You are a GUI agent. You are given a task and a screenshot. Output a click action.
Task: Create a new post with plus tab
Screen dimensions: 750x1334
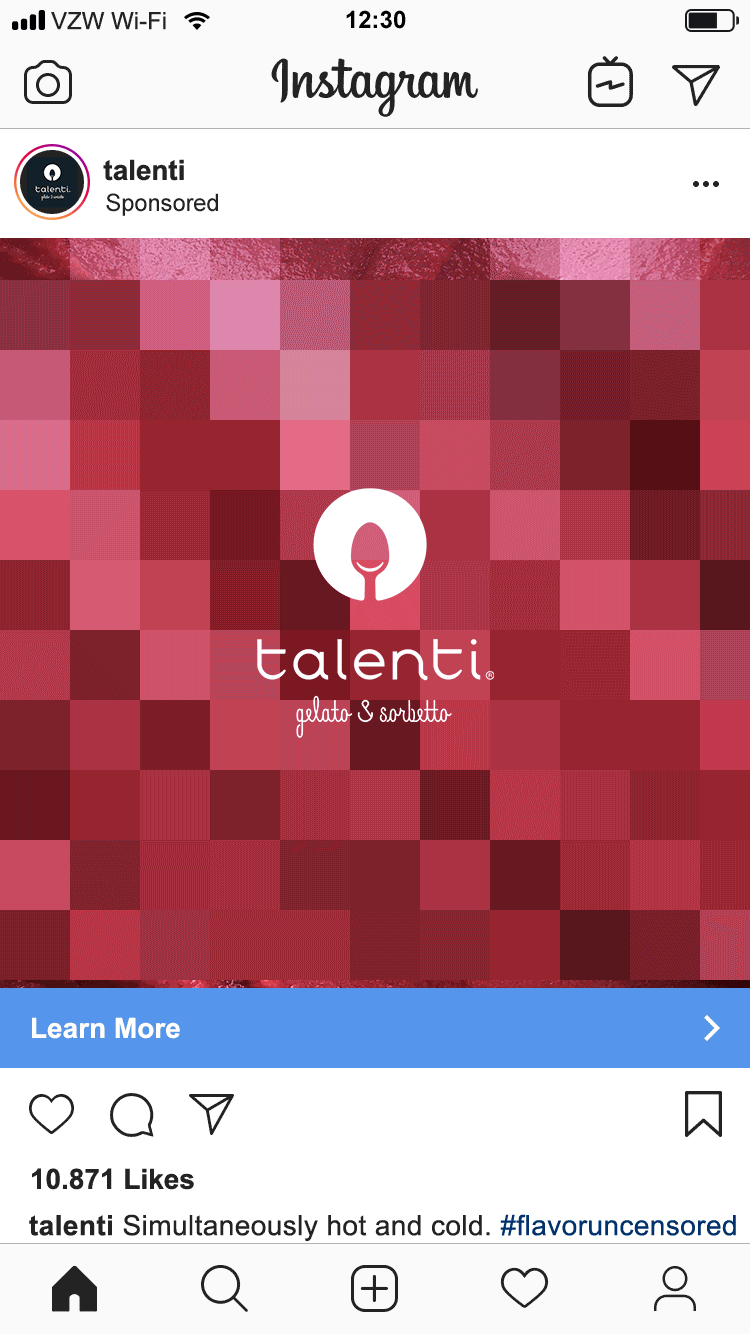(x=374, y=1289)
